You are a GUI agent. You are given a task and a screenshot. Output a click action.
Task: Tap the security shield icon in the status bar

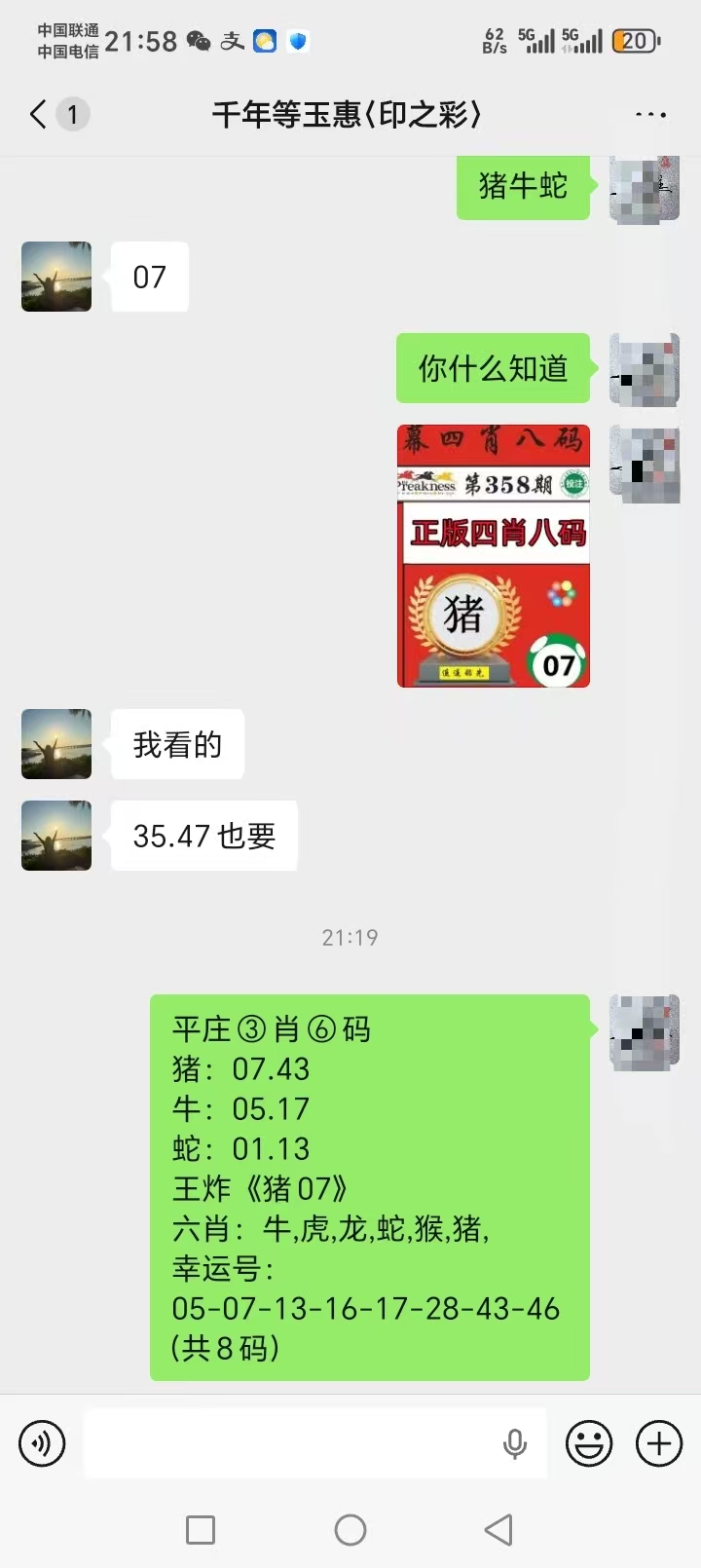(x=297, y=41)
